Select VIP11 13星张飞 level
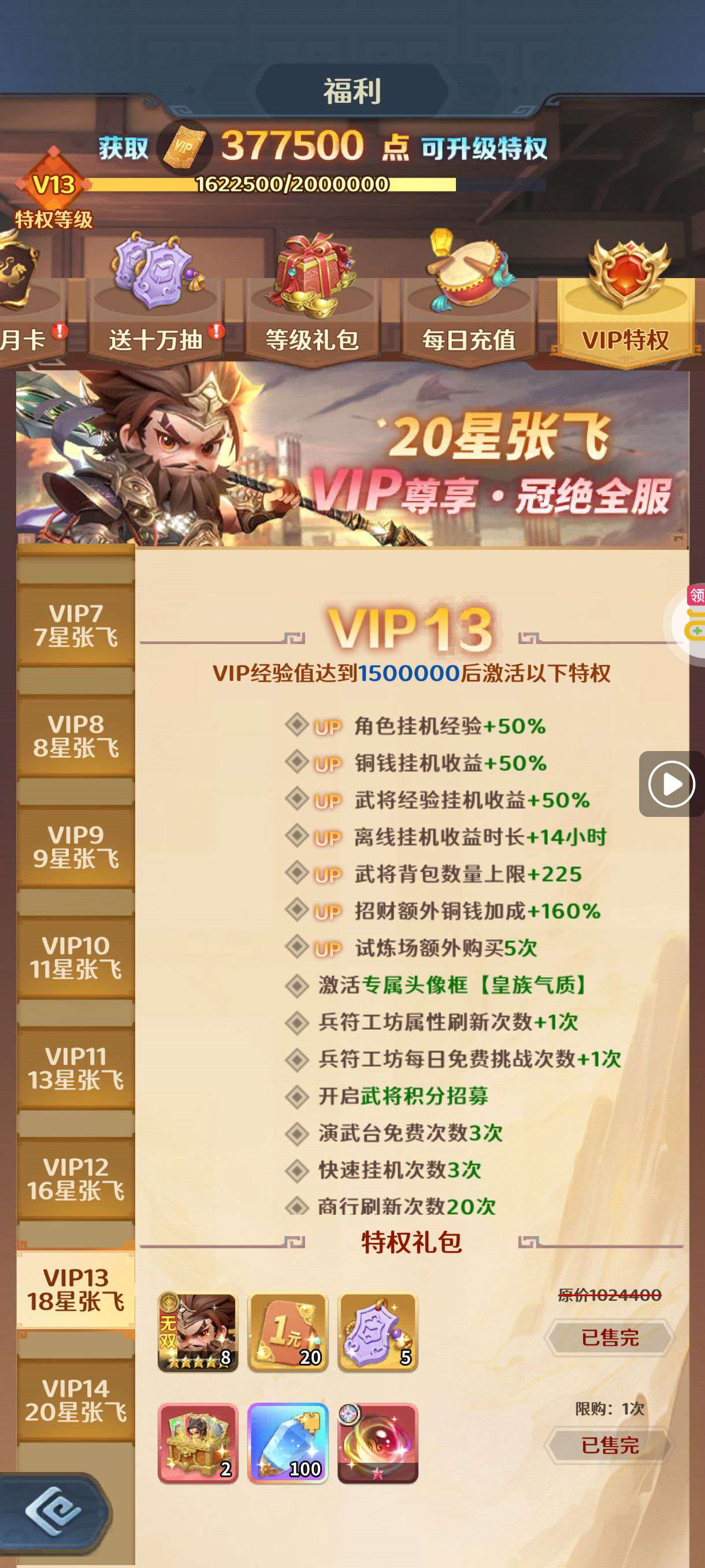705x1568 pixels. (76, 1069)
